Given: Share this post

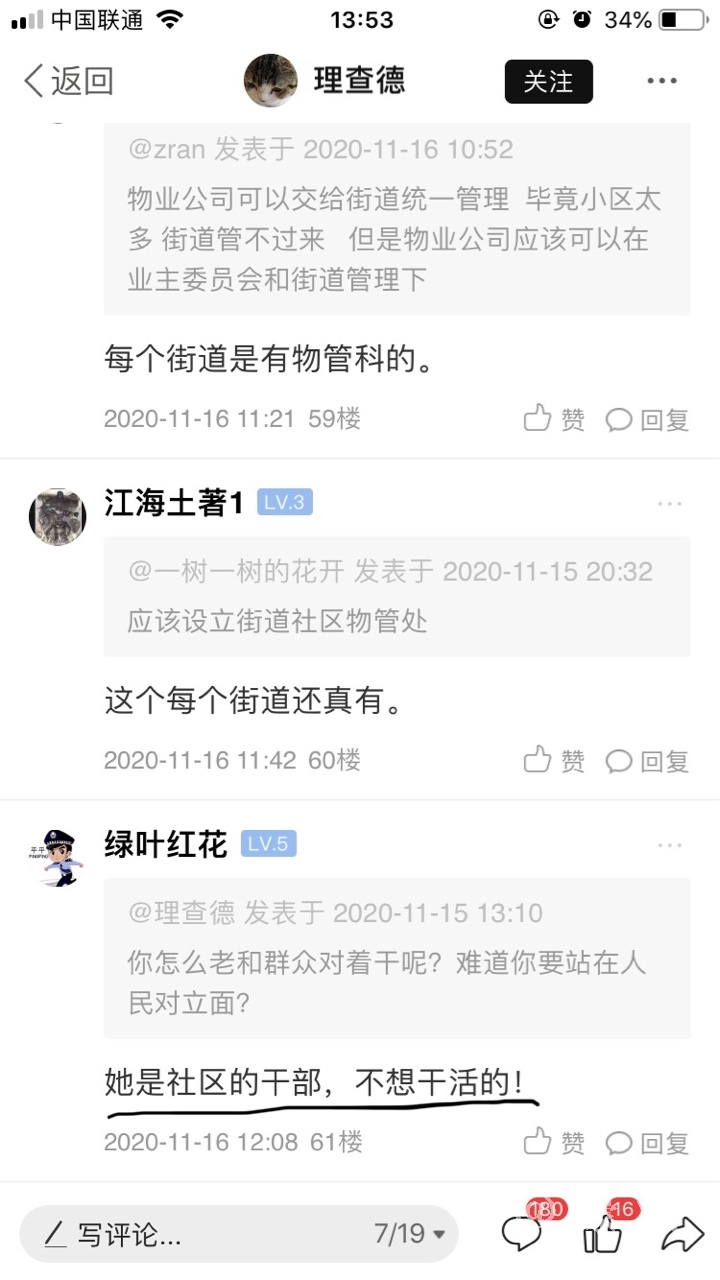Looking at the screenshot, I should click(x=682, y=1235).
